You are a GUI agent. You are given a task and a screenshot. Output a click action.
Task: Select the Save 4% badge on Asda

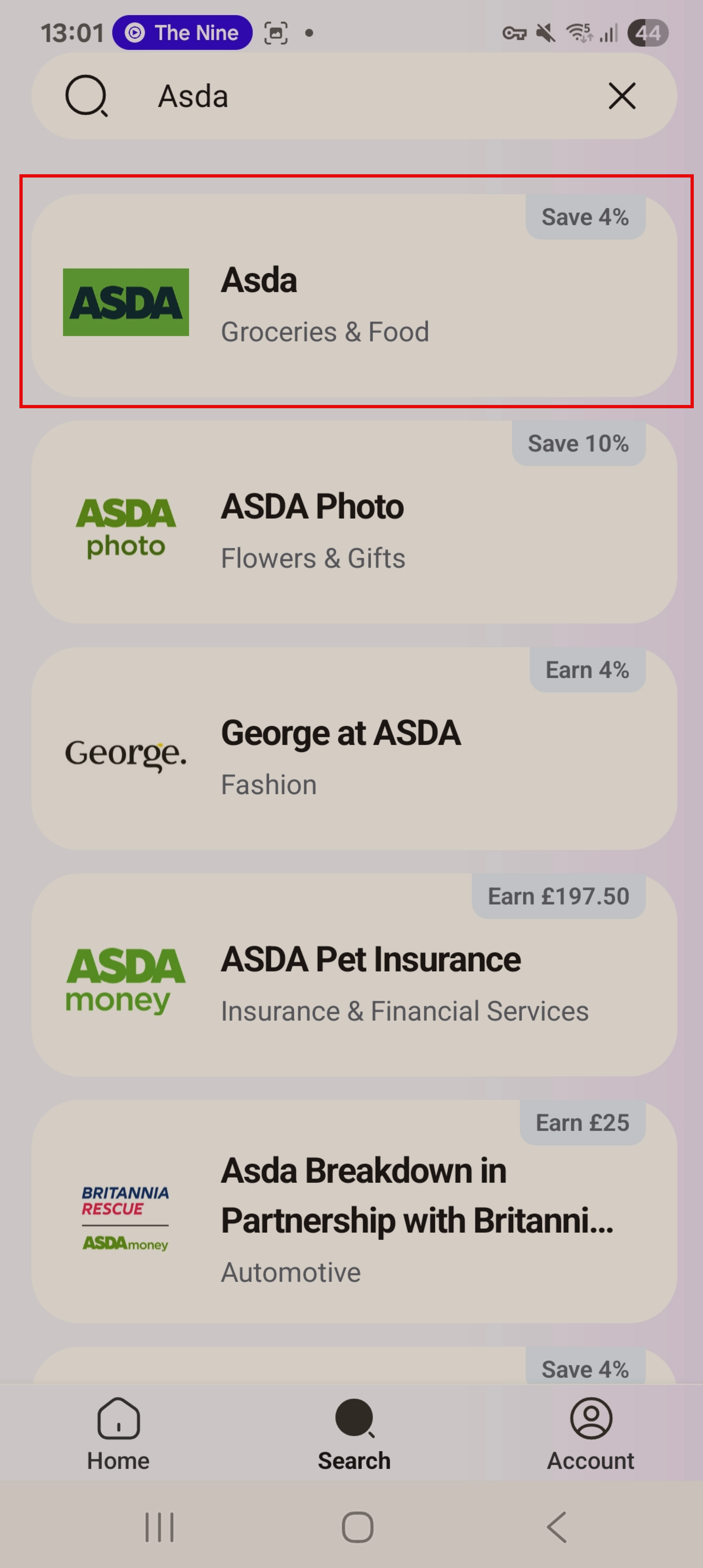[585, 217]
